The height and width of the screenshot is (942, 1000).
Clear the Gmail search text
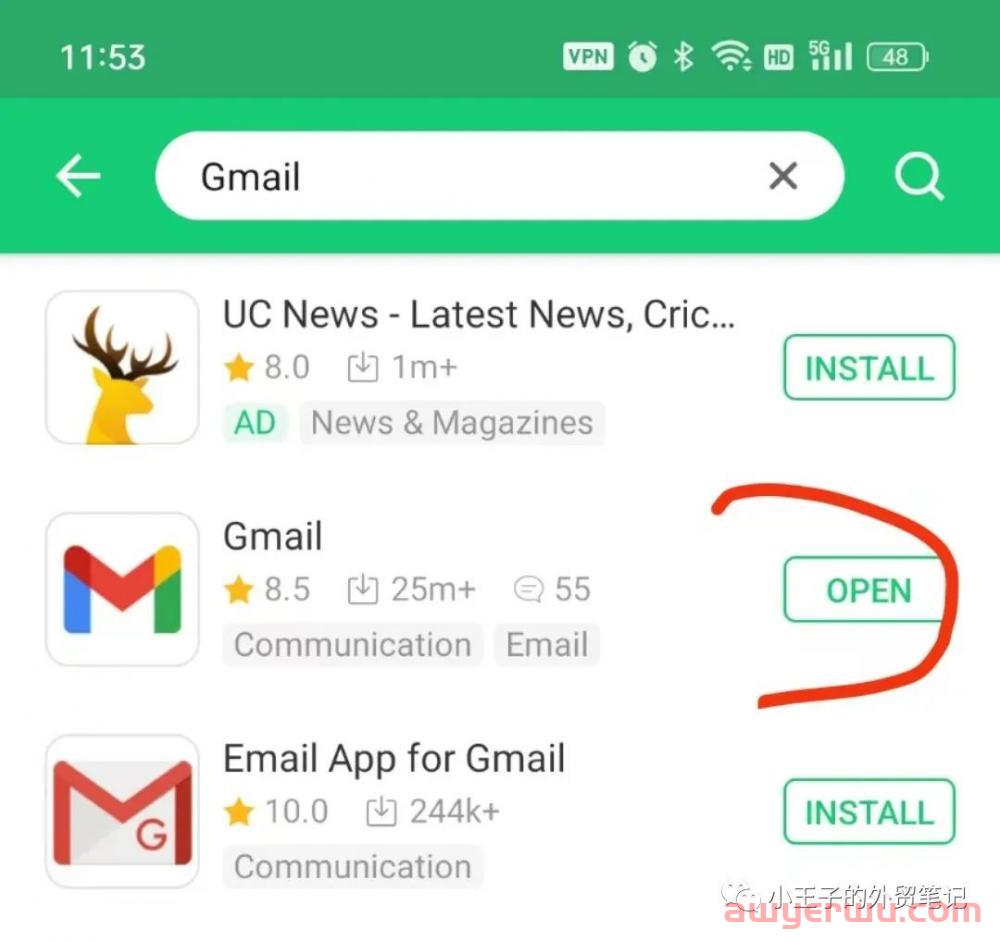pos(782,177)
